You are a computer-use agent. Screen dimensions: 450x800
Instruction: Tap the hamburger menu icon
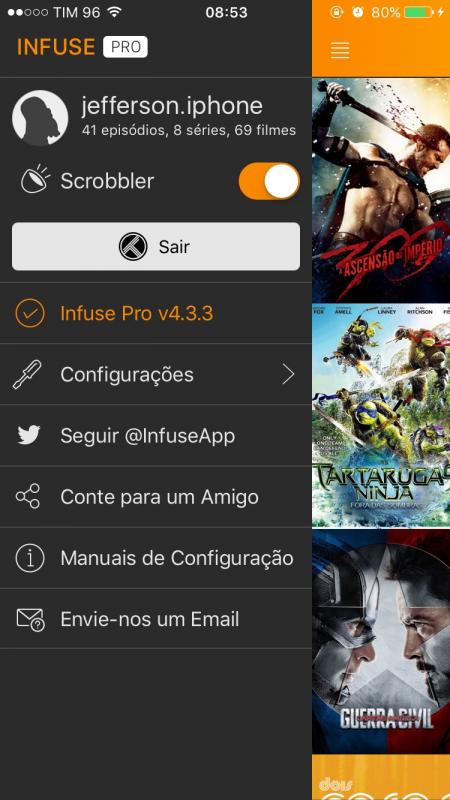(x=340, y=49)
